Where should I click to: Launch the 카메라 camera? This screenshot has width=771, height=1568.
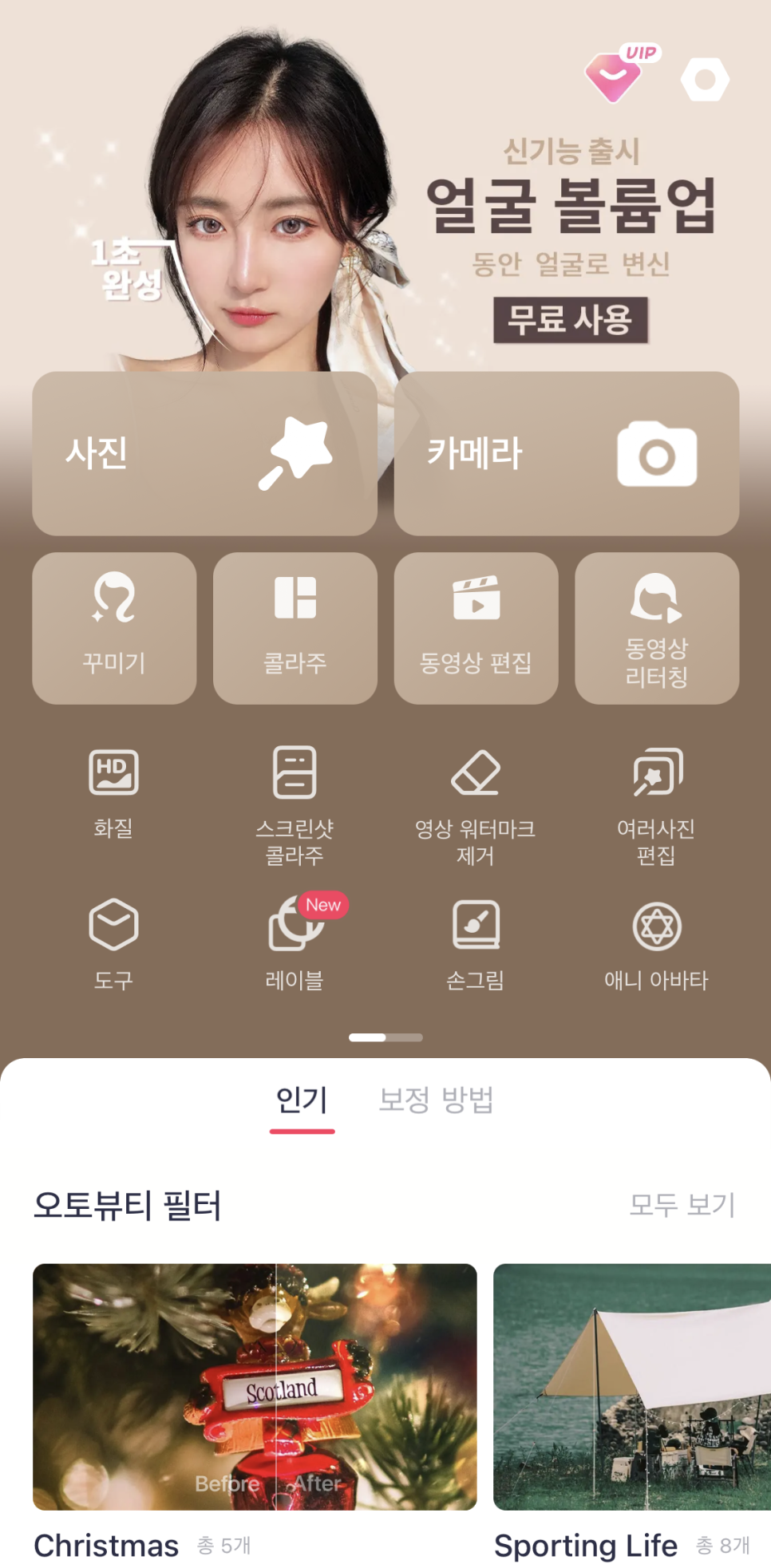[x=566, y=453]
